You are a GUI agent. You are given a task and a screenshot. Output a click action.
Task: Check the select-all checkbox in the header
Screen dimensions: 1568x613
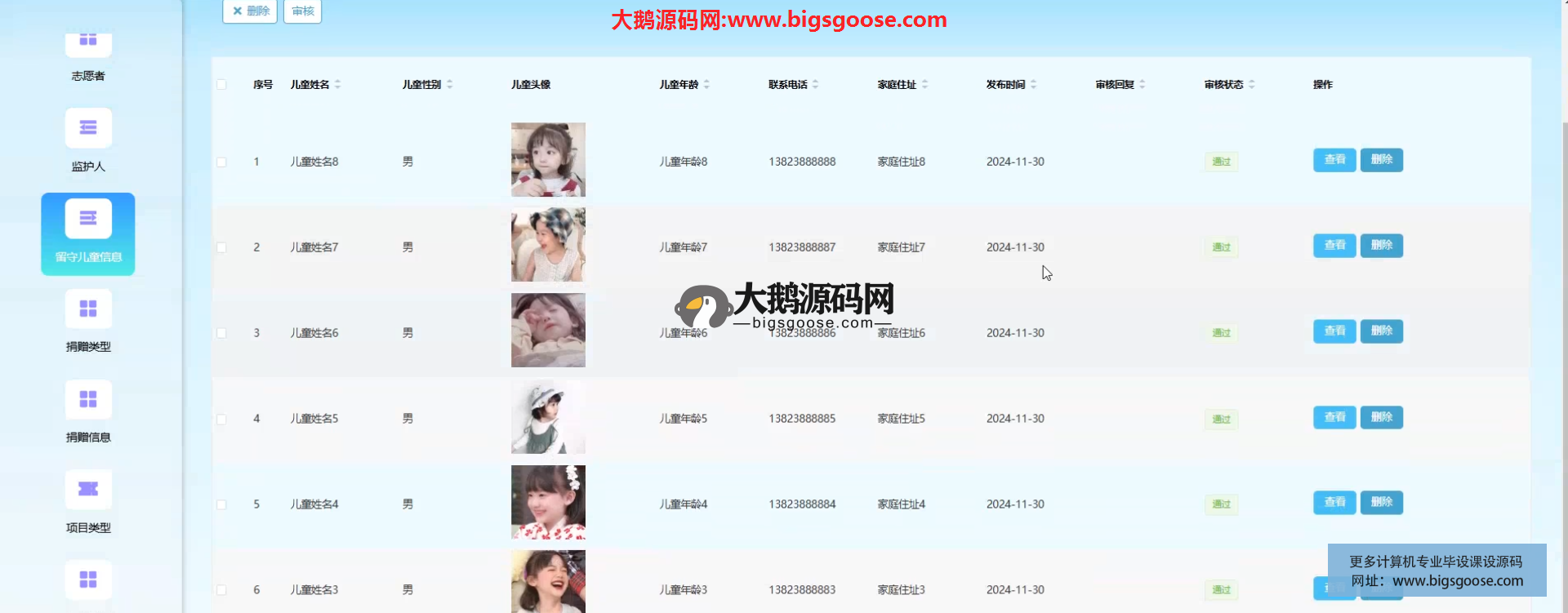point(221,85)
